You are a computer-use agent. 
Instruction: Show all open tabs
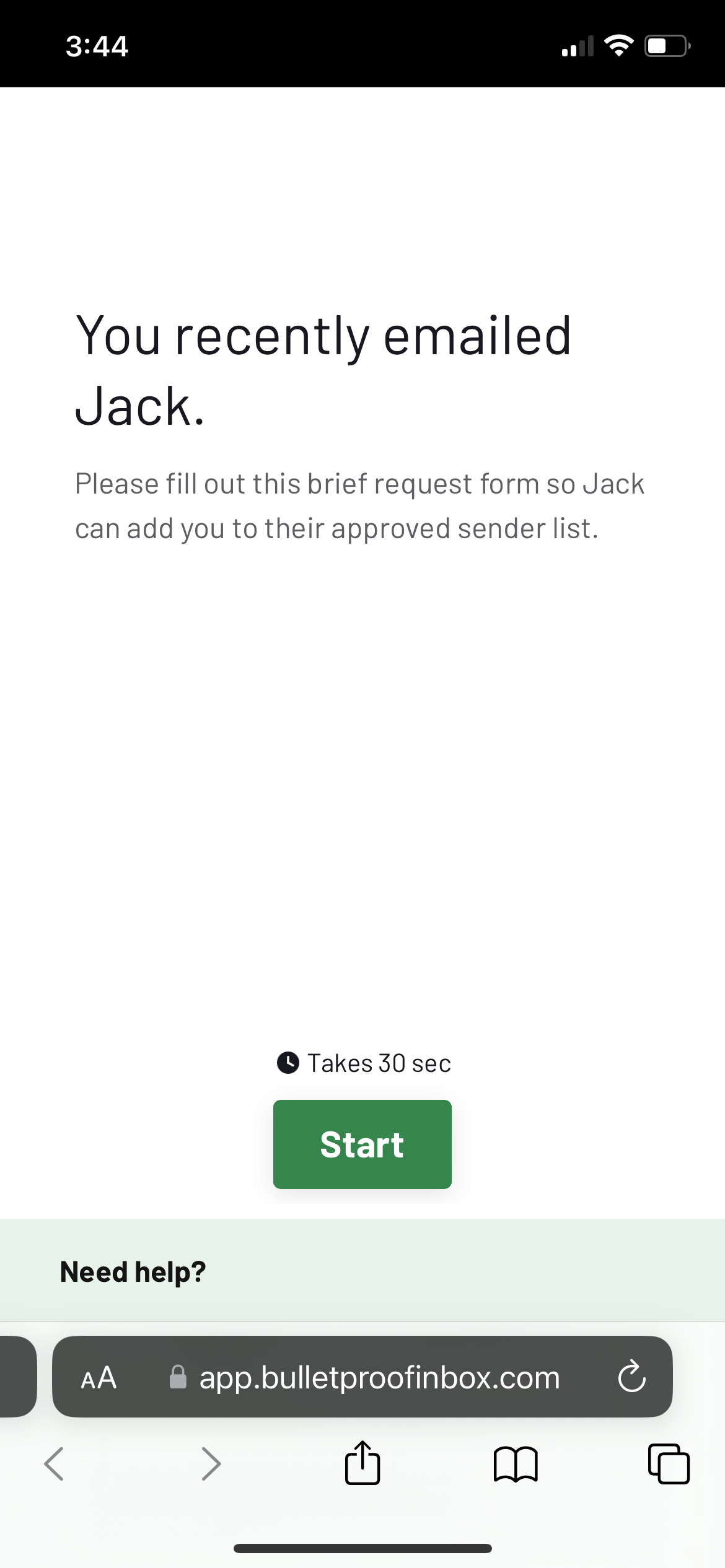pos(669,1464)
